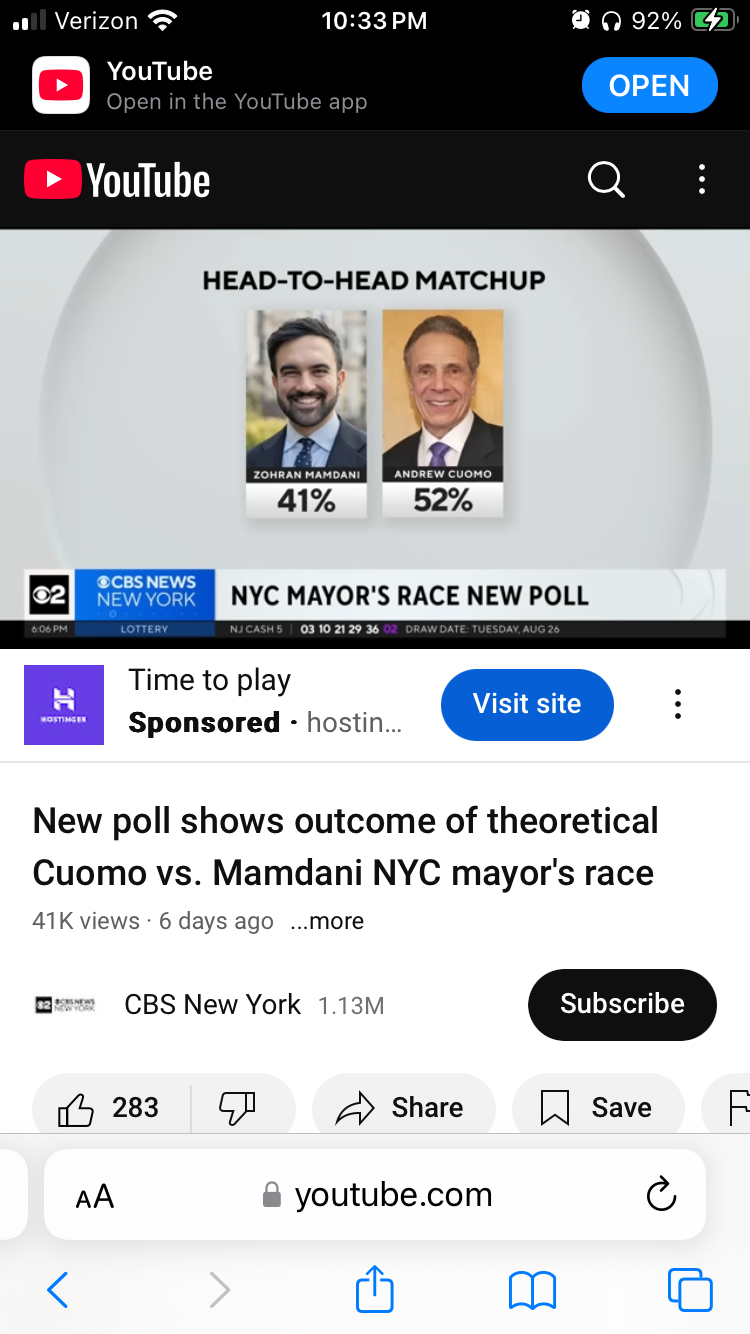This screenshot has height=1334, width=750.
Task: Like the video with 283 likes
Action: 110,1108
